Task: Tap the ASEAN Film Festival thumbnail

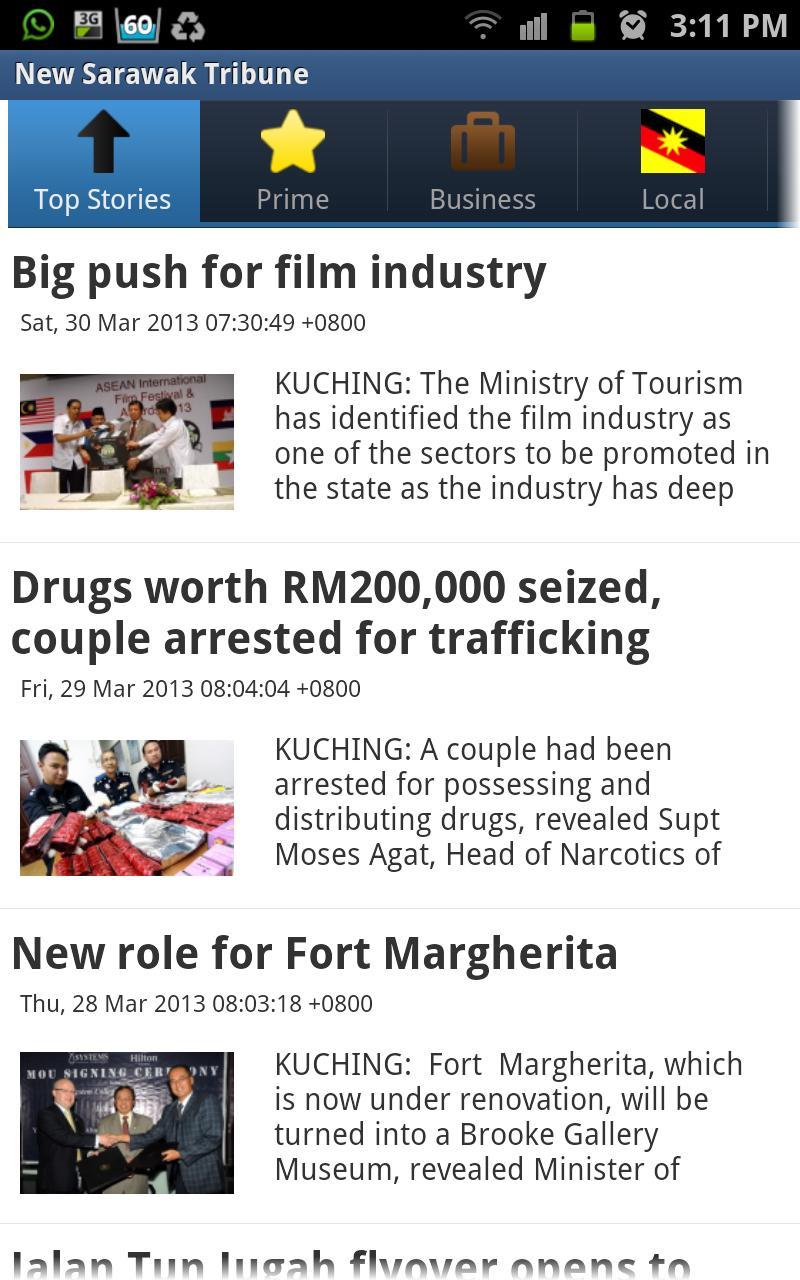Action: click(x=126, y=441)
